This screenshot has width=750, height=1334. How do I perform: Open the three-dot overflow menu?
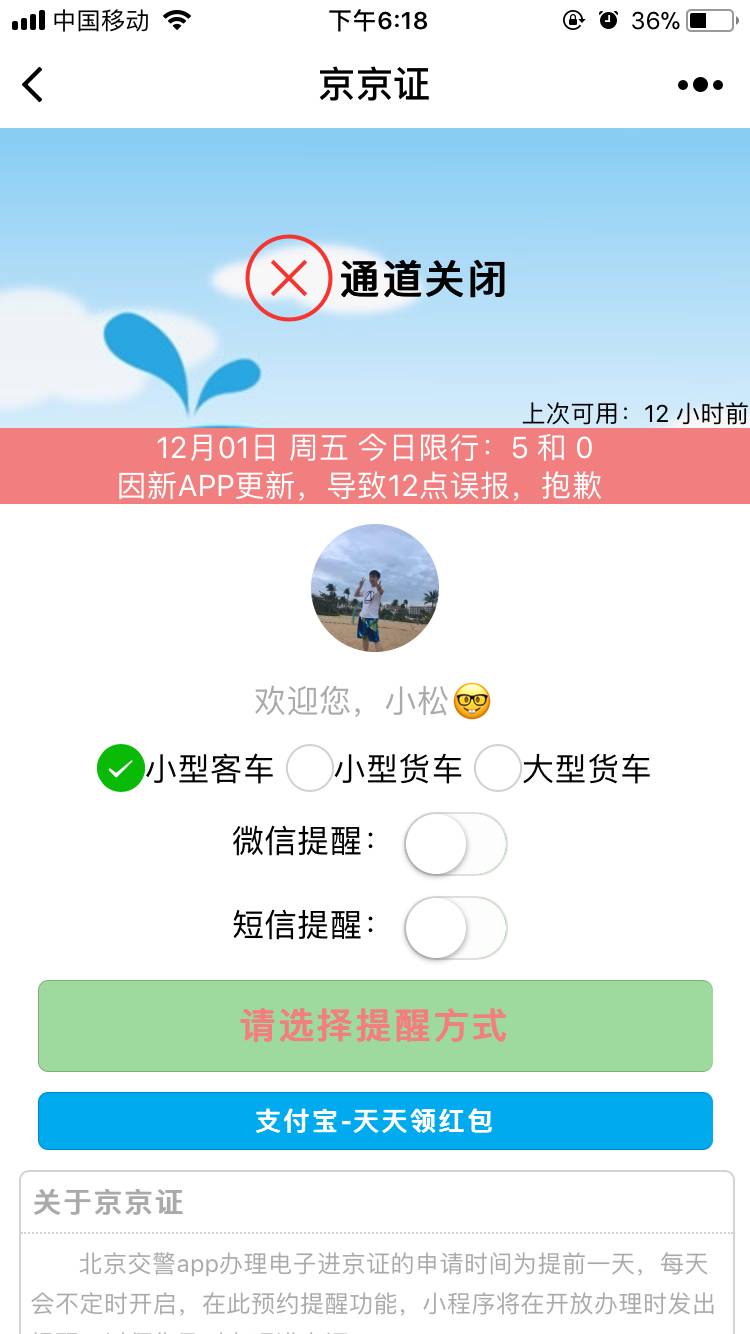click(700, 85)
